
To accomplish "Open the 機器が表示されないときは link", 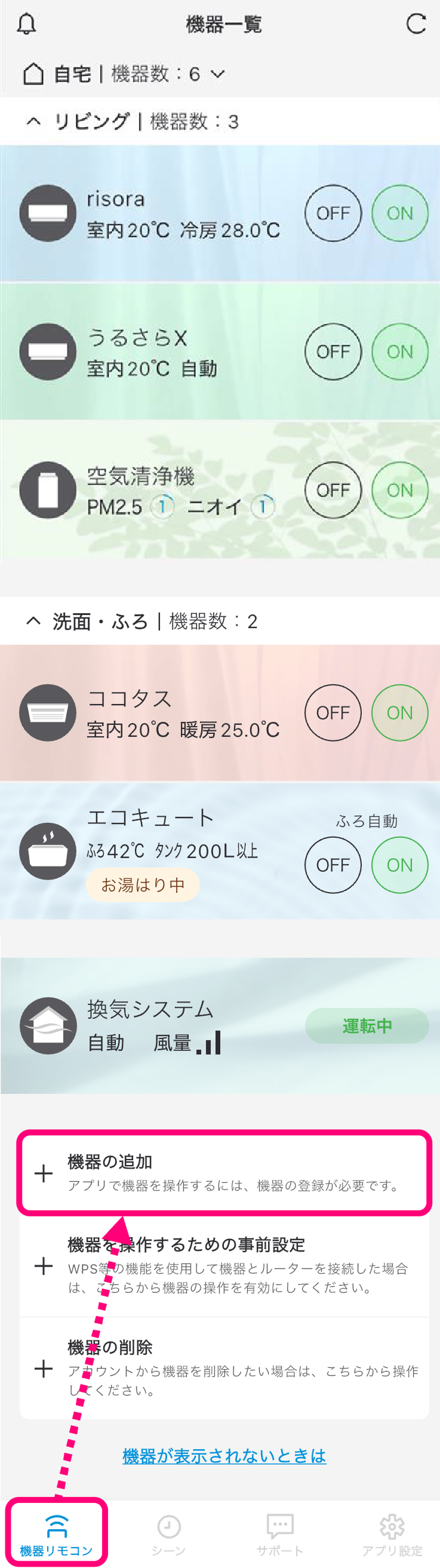I will 224,1456.
